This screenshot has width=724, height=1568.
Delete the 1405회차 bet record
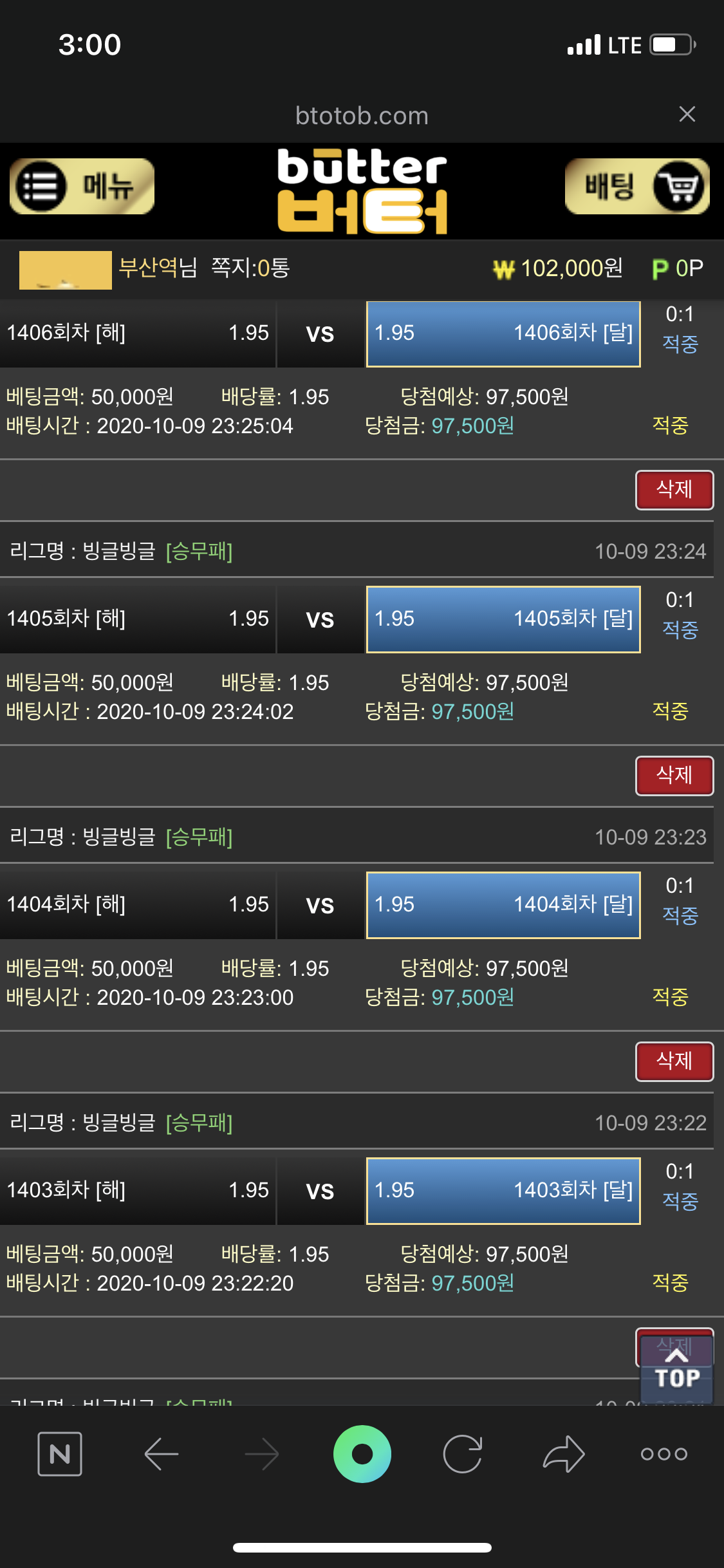pyautogui.click(x=674, y=776)
